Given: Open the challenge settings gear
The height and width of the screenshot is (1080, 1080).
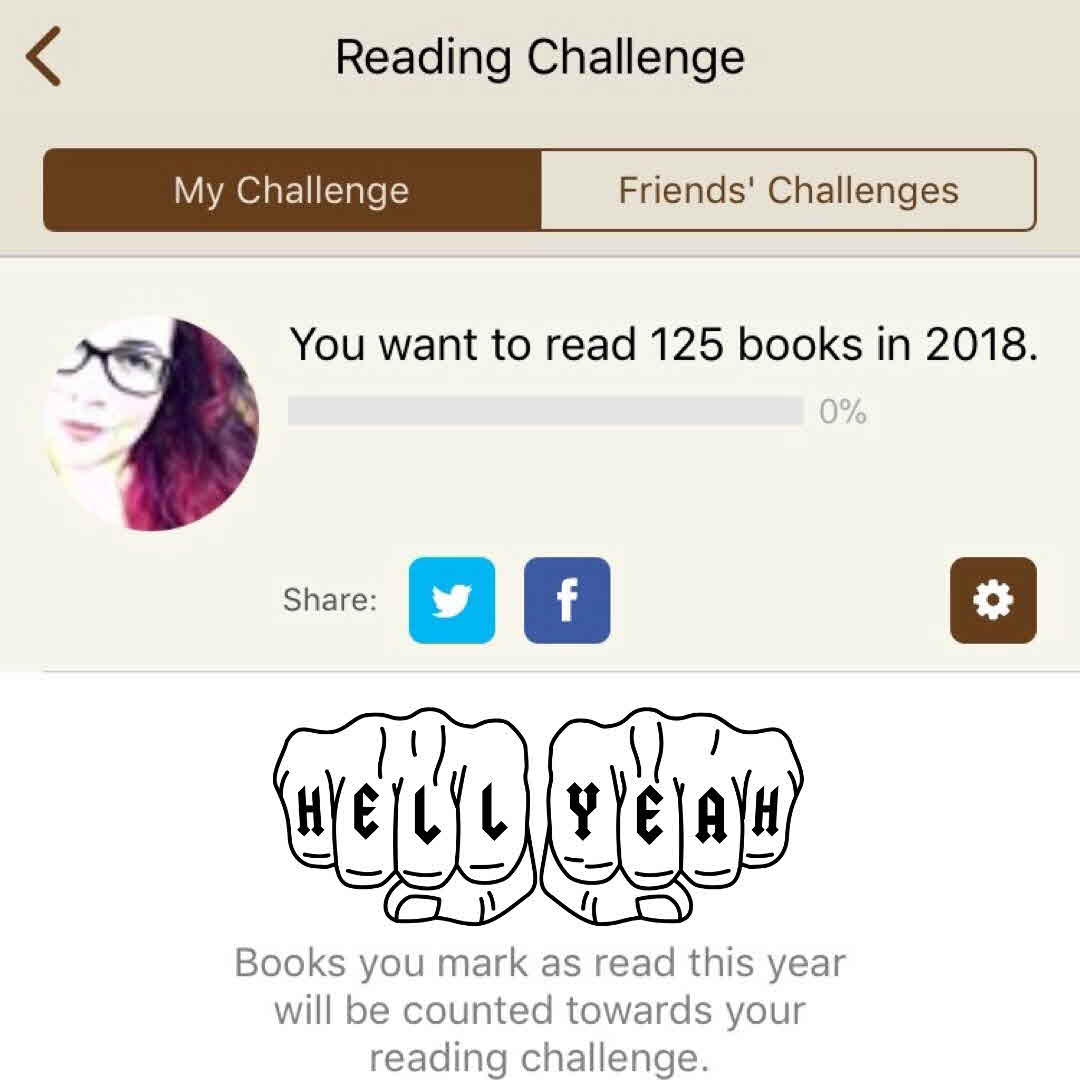Looking at the screenshot, I should pyautogui.click(x=993, y=600).
